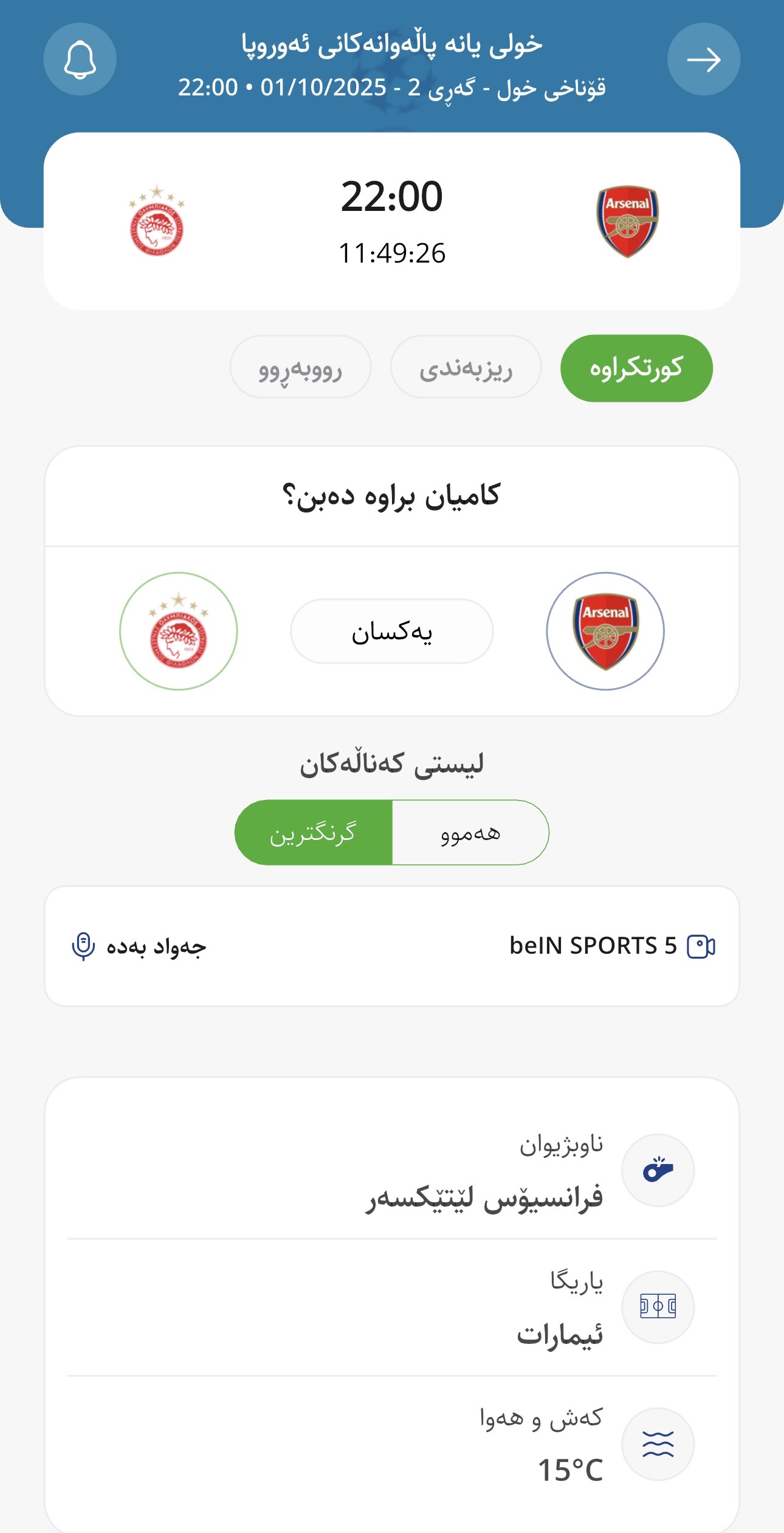Image resolution: width=784 pixels, height=1533 pixels.
Task: Vote for Arsenal to win
Action: point(605,631)
